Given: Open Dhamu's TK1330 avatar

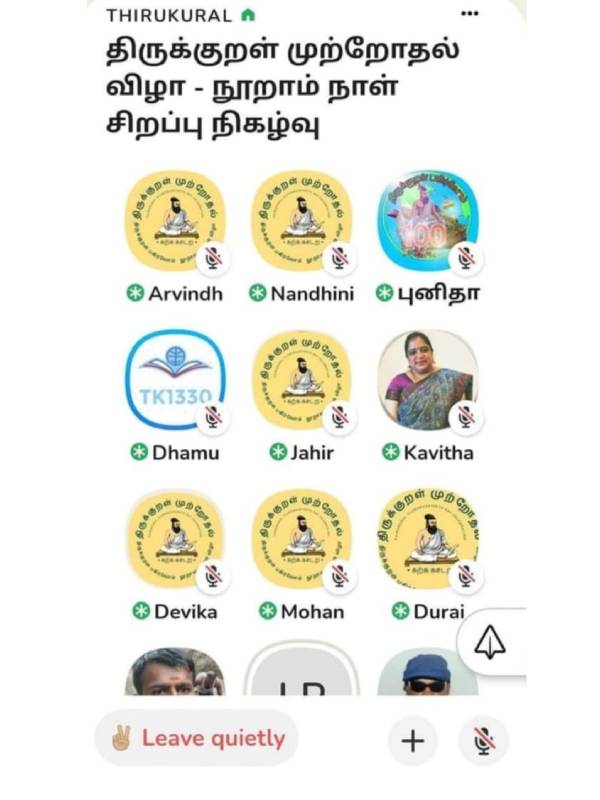Looking at the screenshot, I should [x=176, y=380].
